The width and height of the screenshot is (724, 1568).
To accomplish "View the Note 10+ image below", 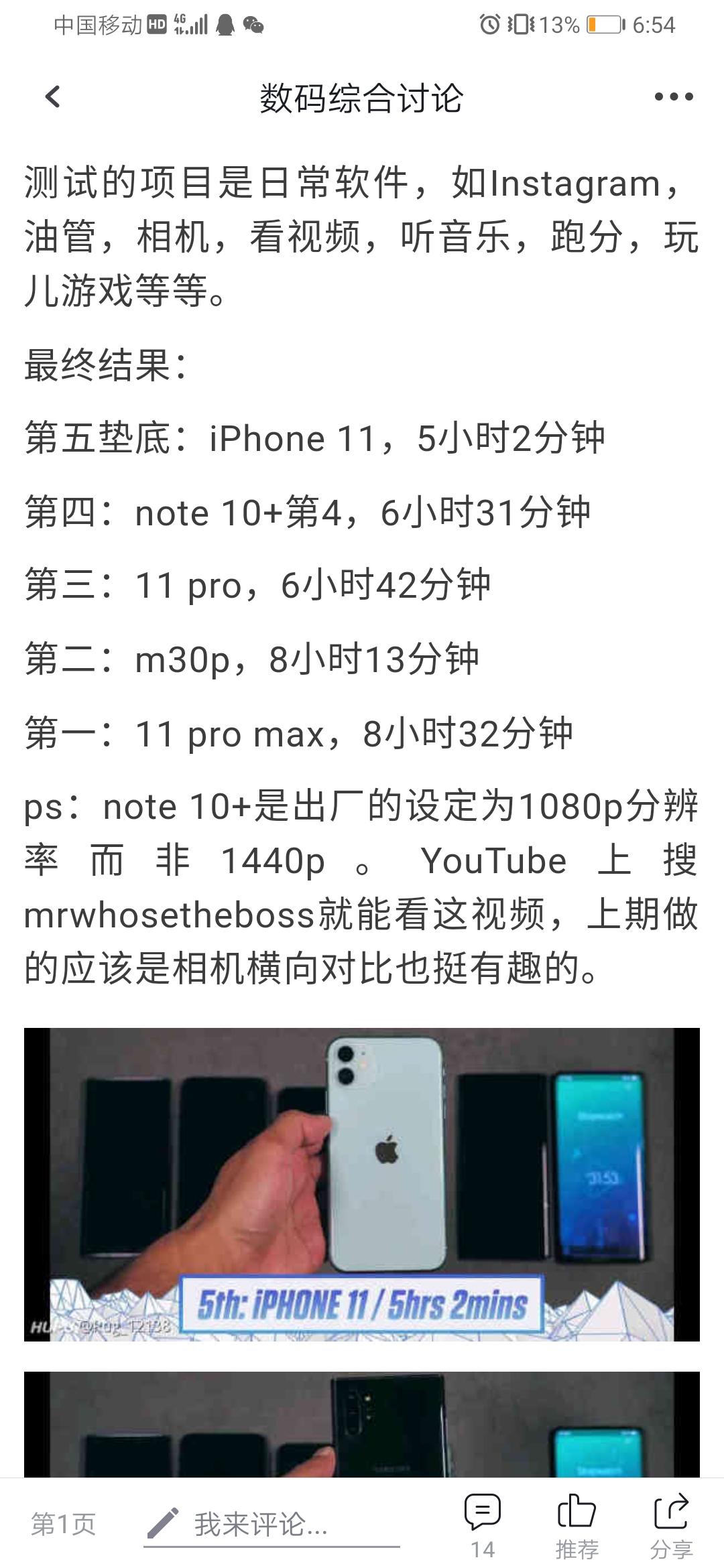I will pyautogui.click(x=362, y=1424).
